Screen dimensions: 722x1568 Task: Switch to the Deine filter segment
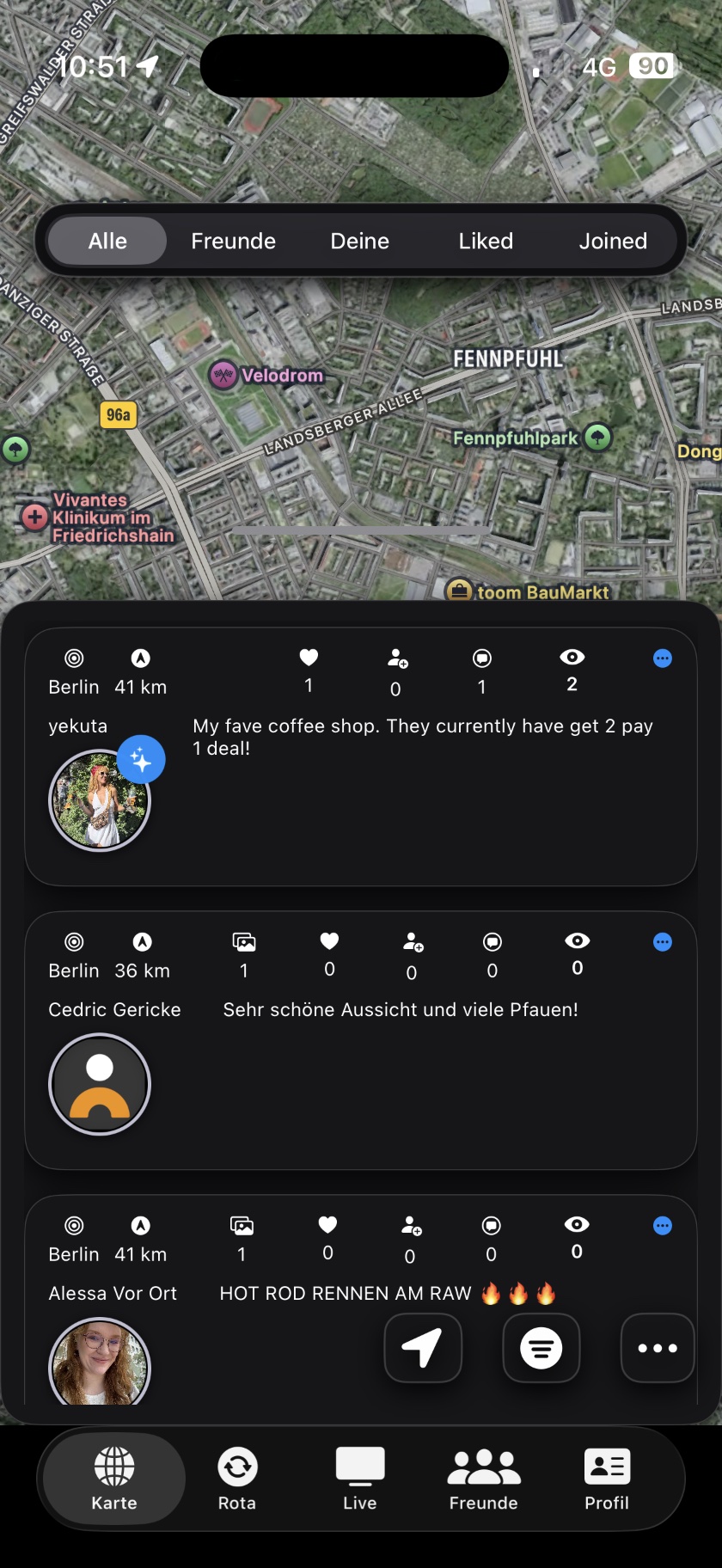(x=359, y=241)
